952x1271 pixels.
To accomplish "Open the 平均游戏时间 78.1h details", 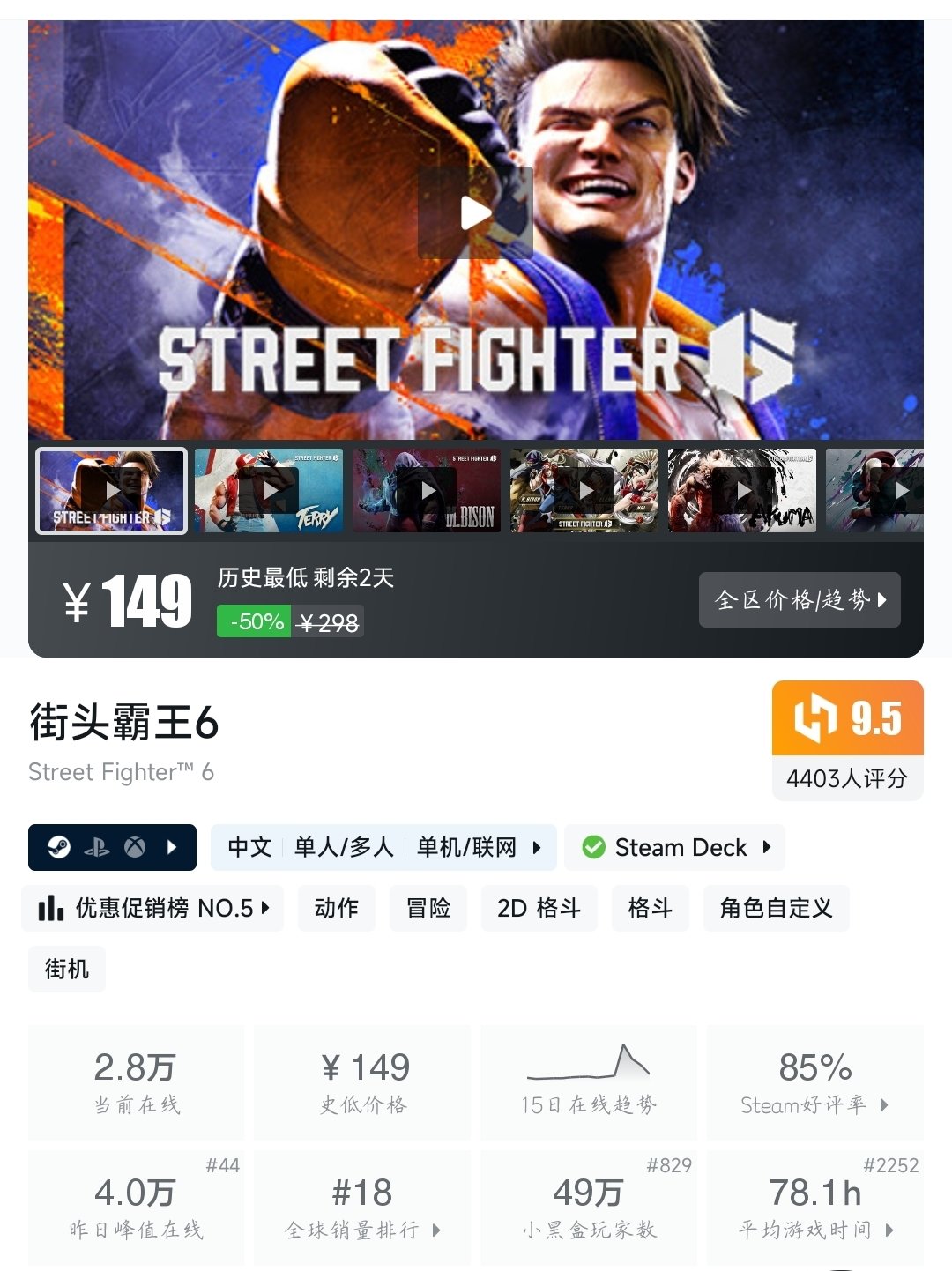I will click(x=814, y=1208).
